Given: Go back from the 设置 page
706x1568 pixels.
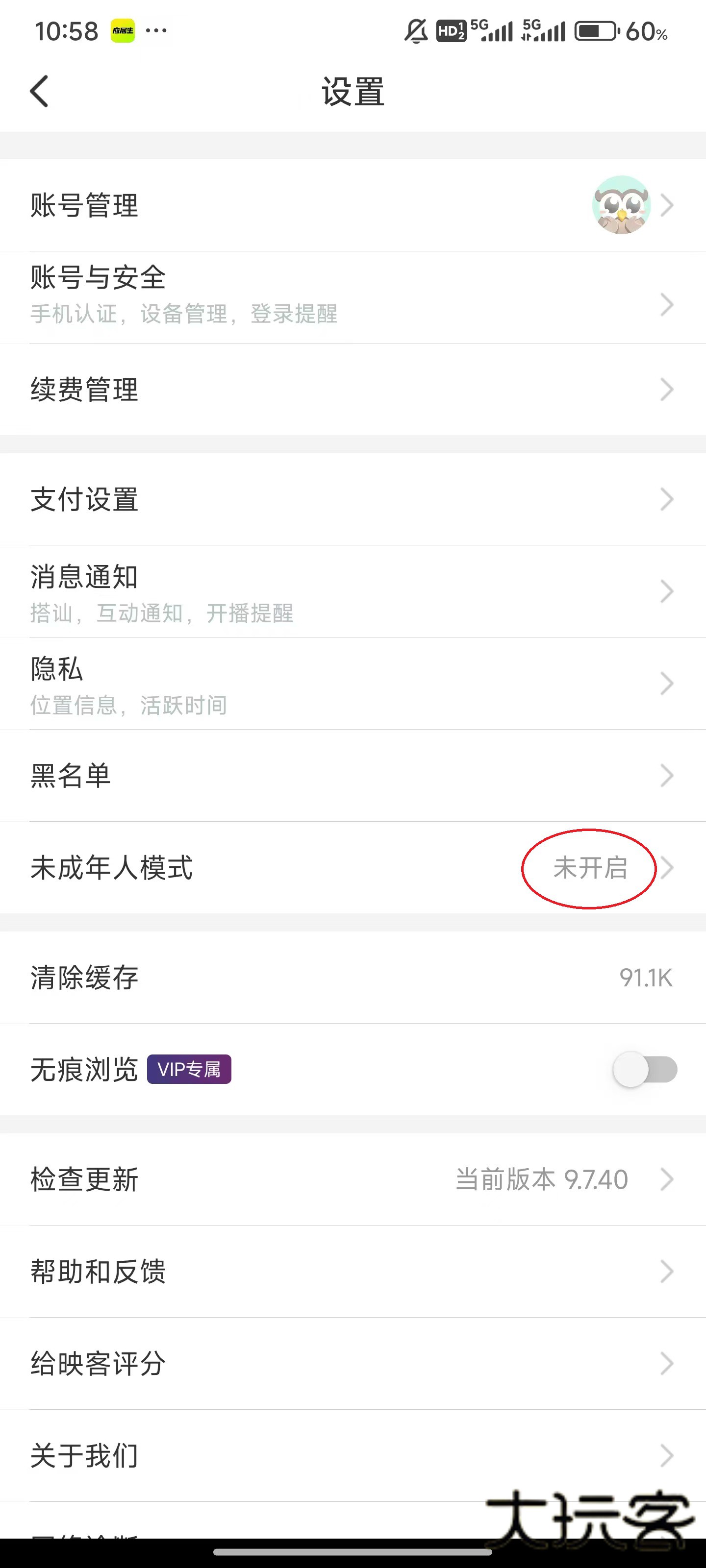Looking at the screenshot, I should click(39, 91).
